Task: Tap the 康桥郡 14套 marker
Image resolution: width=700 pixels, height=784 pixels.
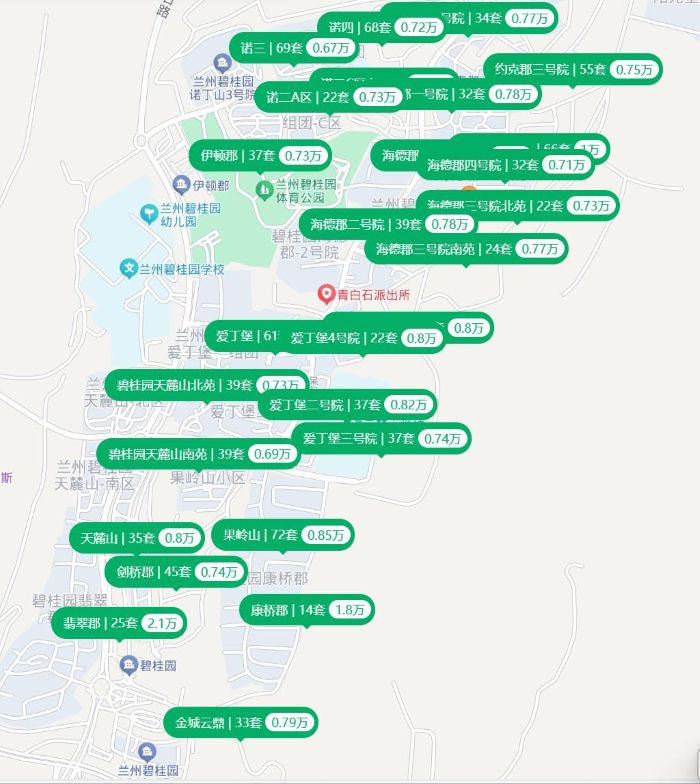Action: pyautogui.click(x=306, y=610)
